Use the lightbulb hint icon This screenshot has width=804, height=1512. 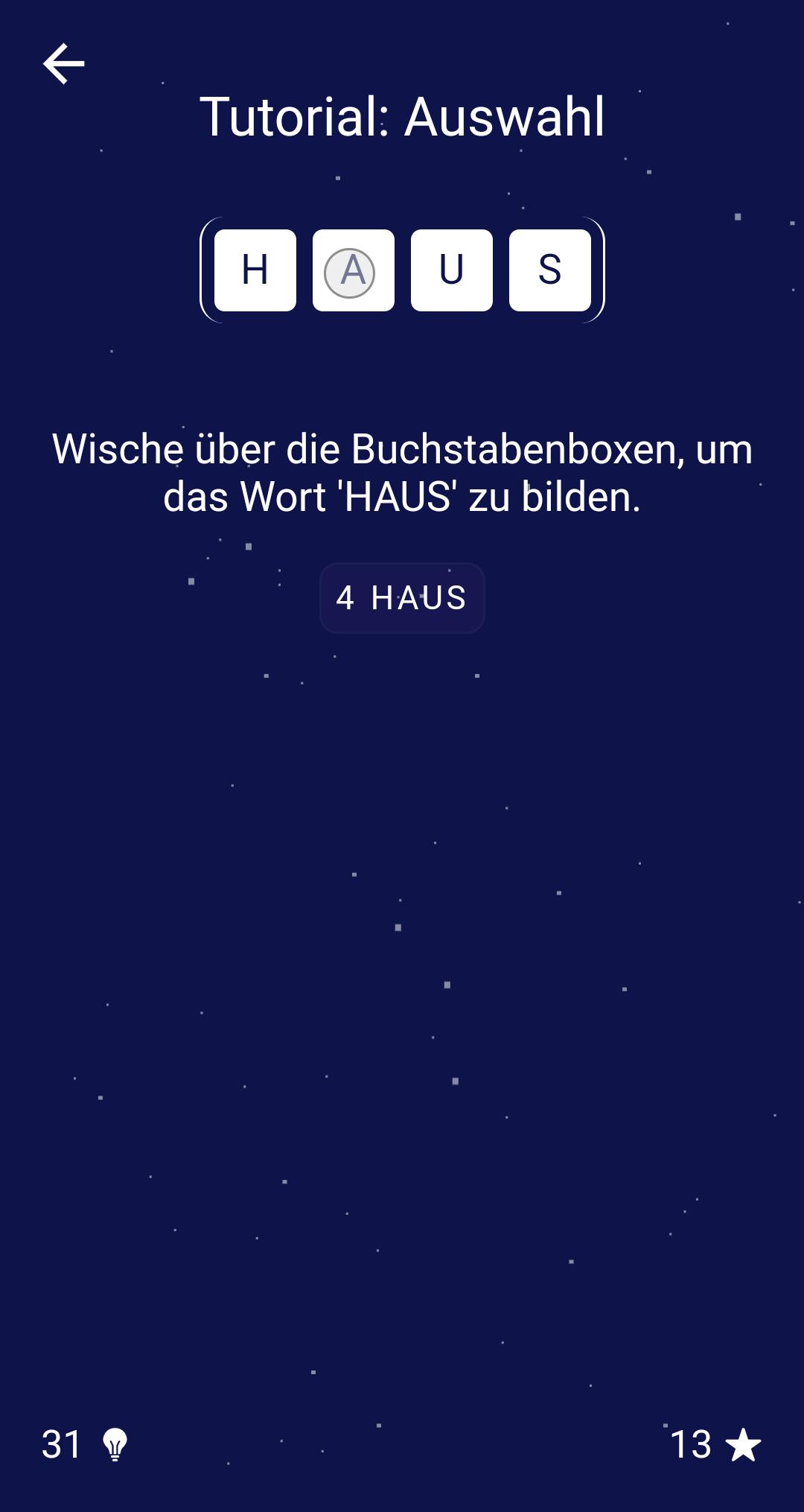point(115,1444)
